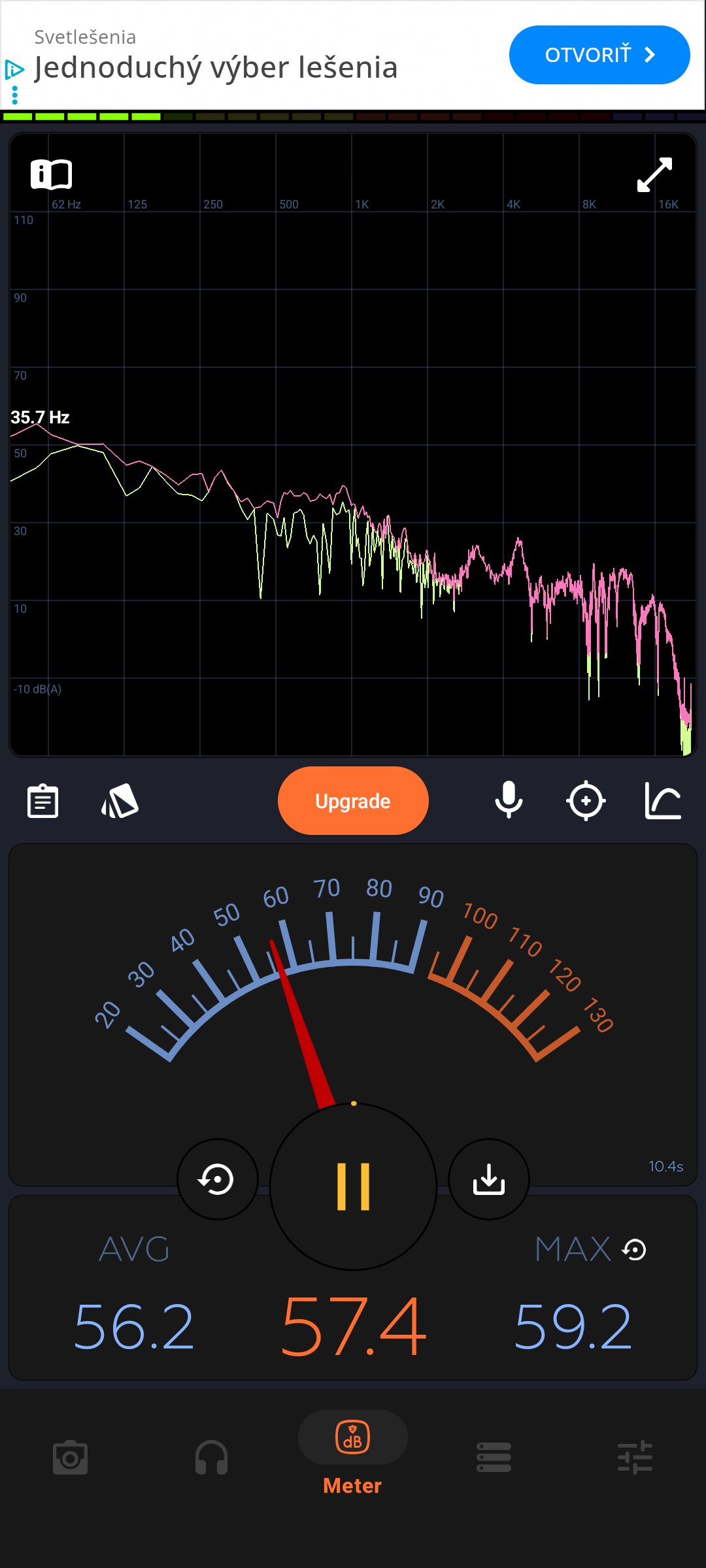Viewport: 706px width, 1568px height.
Task: Reset the MAX value
Action: (x=634, y=1250)
